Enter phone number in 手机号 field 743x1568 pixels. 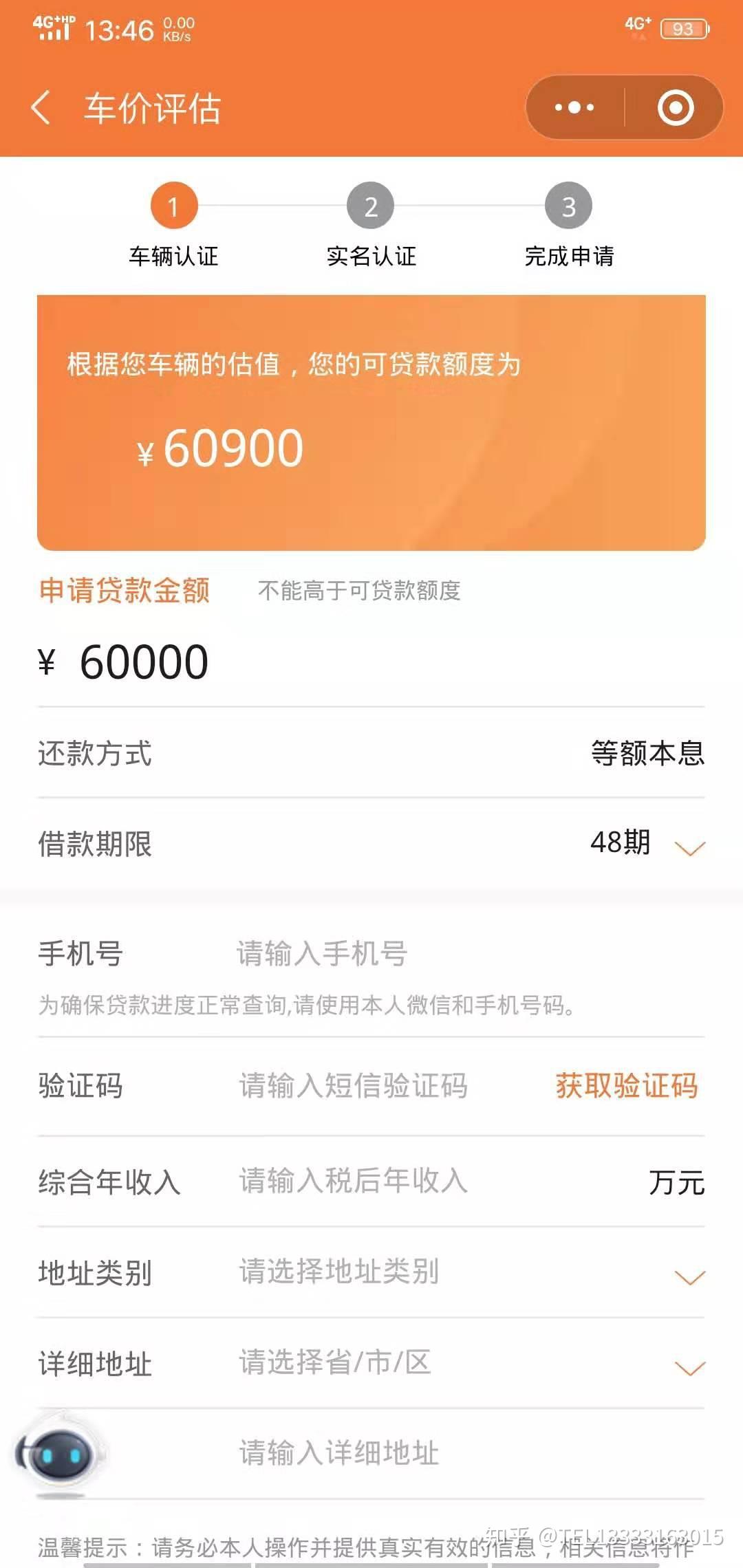click(413, 954)
